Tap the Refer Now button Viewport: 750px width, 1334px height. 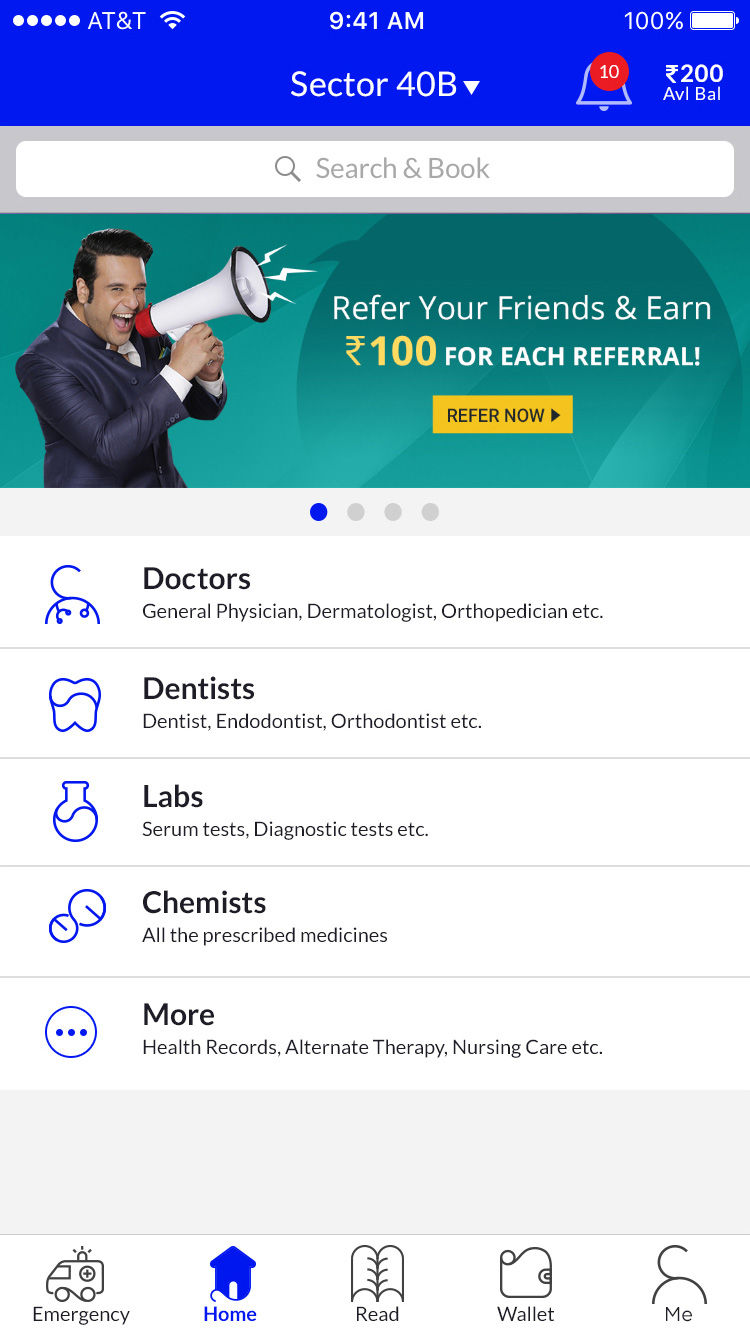coord(502,415)
